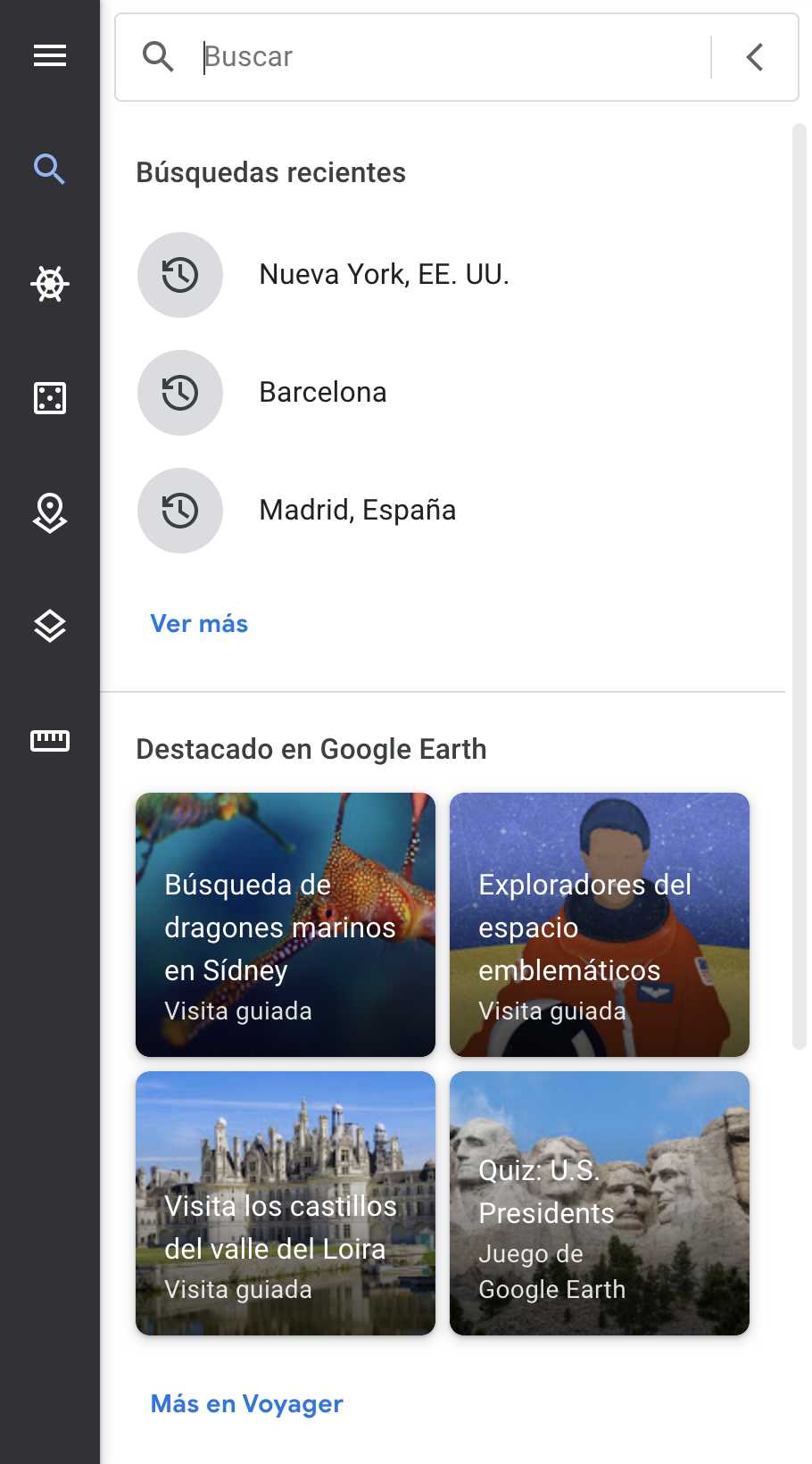
Task: Collapse the search panel with the arrow
Action: tap(755, 57)
